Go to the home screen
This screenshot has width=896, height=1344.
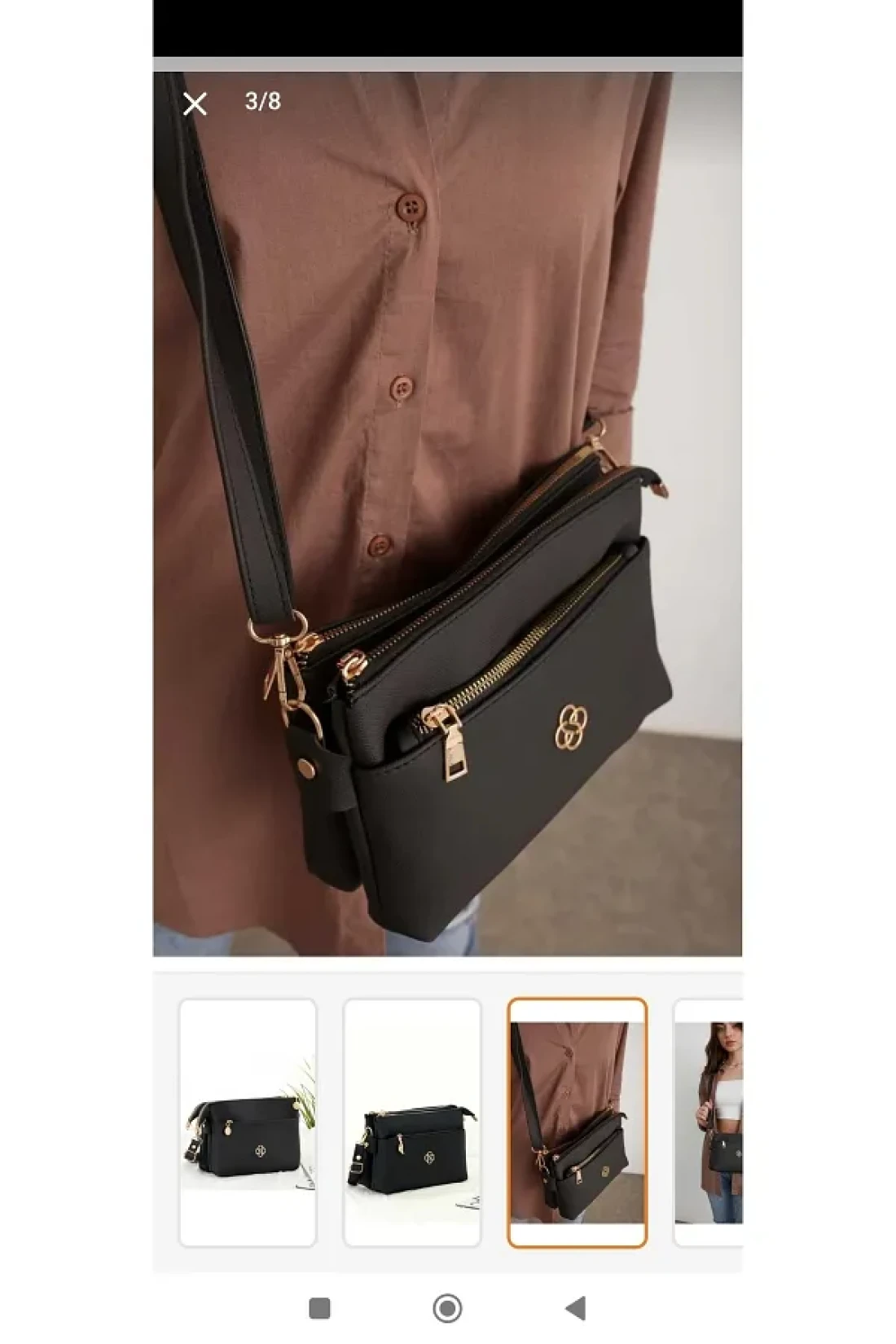click(x=447, y=1308)
